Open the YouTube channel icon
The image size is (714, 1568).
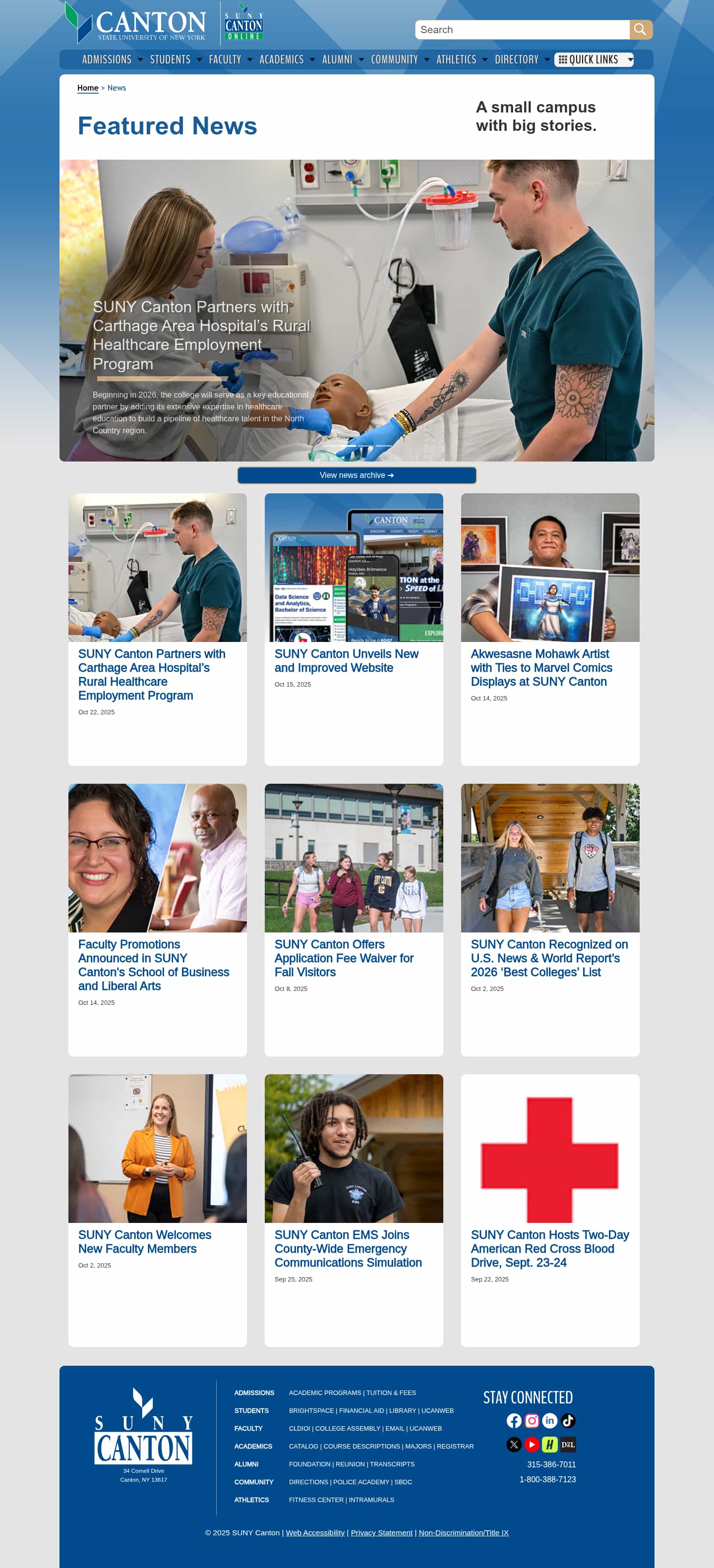533,1445
